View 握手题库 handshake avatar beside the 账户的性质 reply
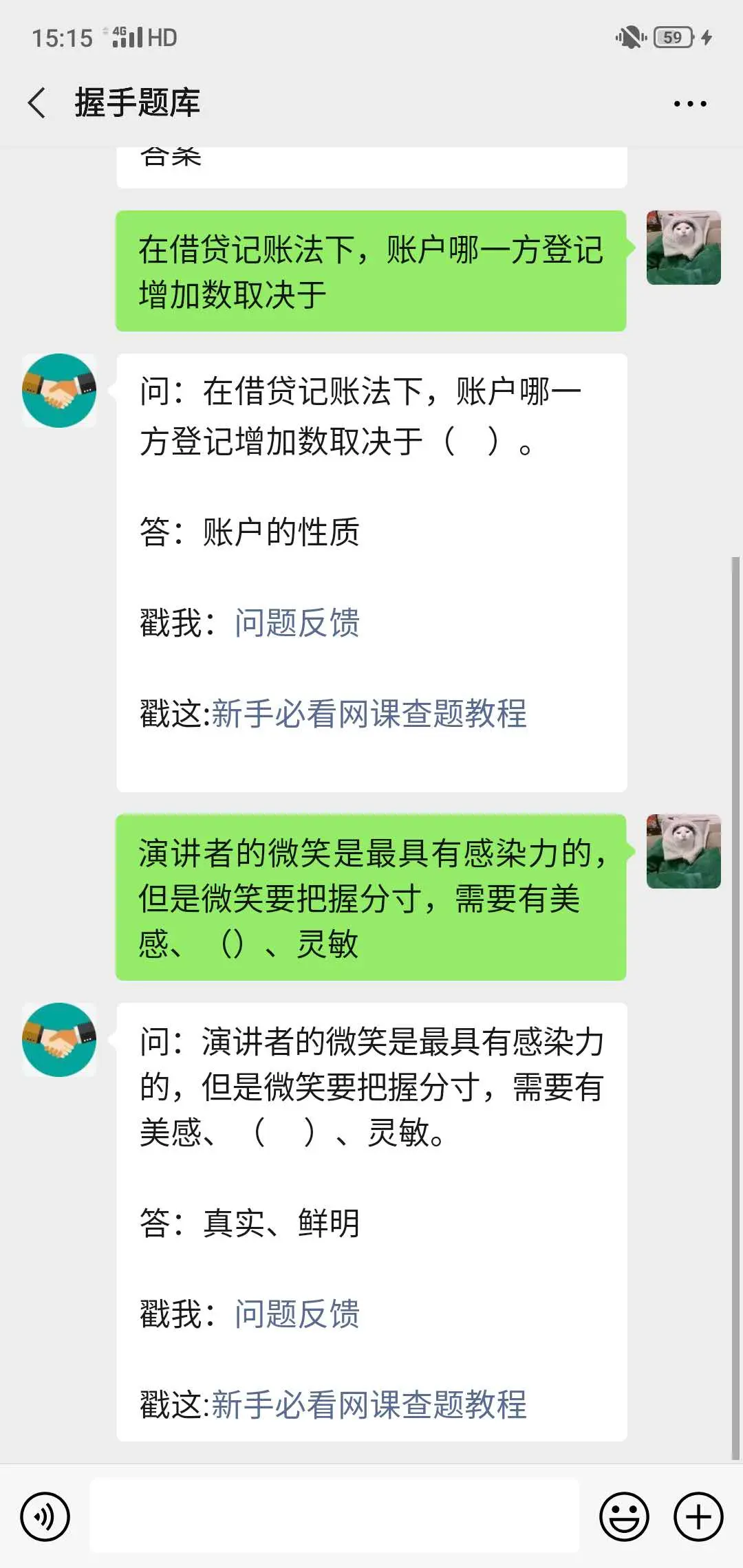743x1568 pixels. [x=59, y=391]
